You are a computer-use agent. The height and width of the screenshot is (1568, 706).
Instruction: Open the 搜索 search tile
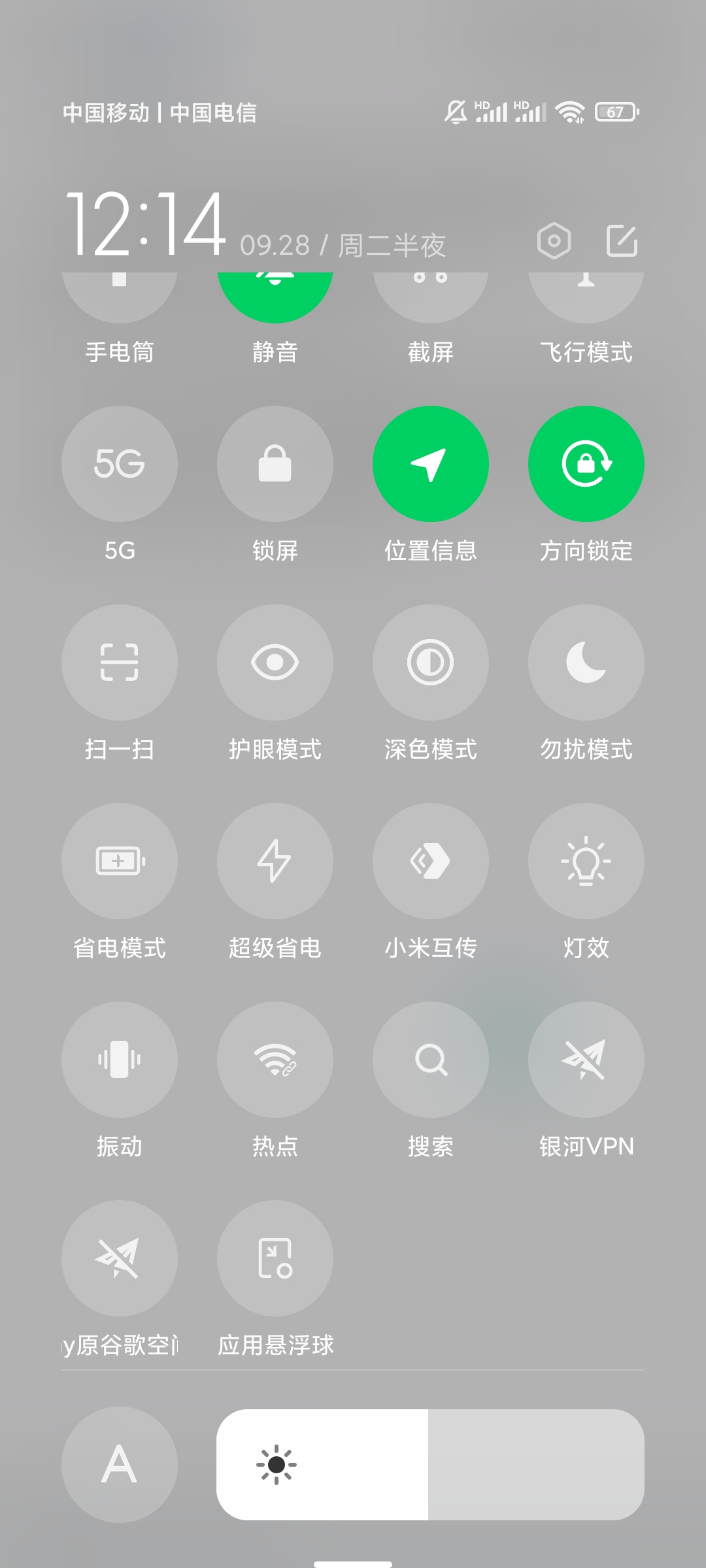(x=431, y=1060)
